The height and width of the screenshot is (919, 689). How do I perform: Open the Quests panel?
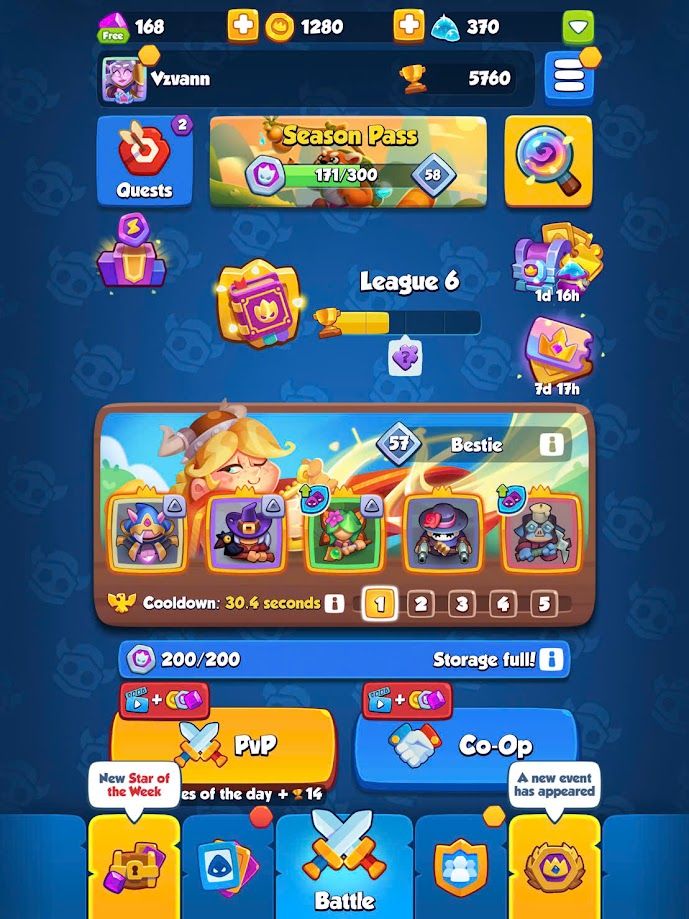145,161
